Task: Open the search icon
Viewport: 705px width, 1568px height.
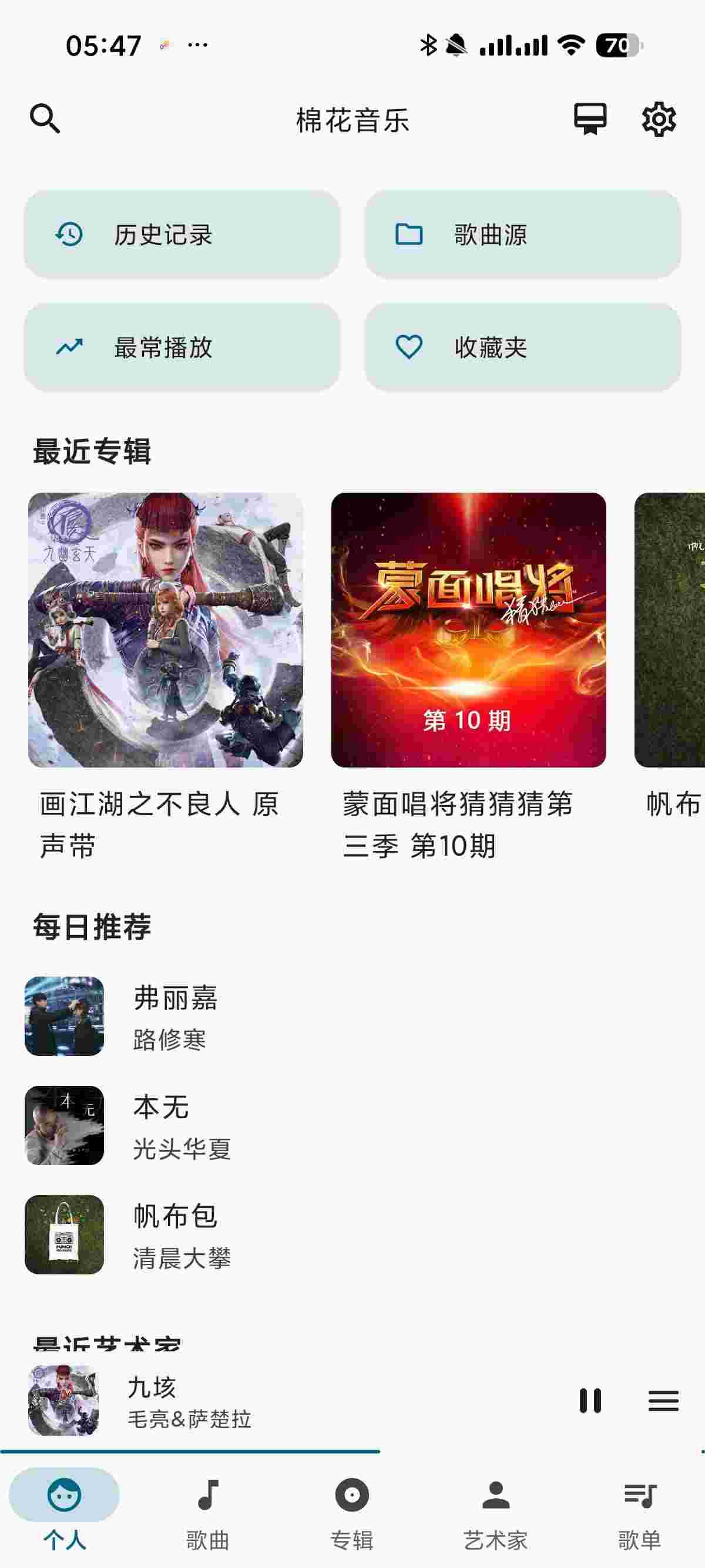Action: pos(45,119)
